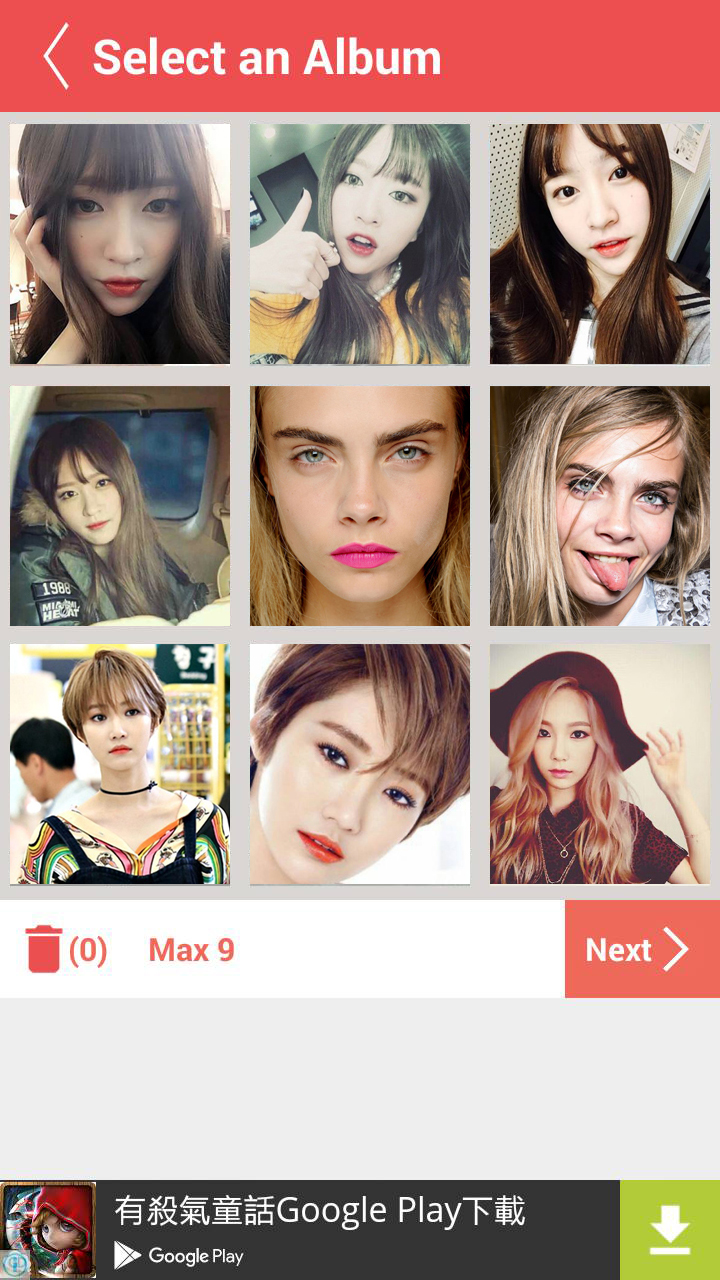
Task: Select the photo with black choker necklace
Action: pos(120,764)
